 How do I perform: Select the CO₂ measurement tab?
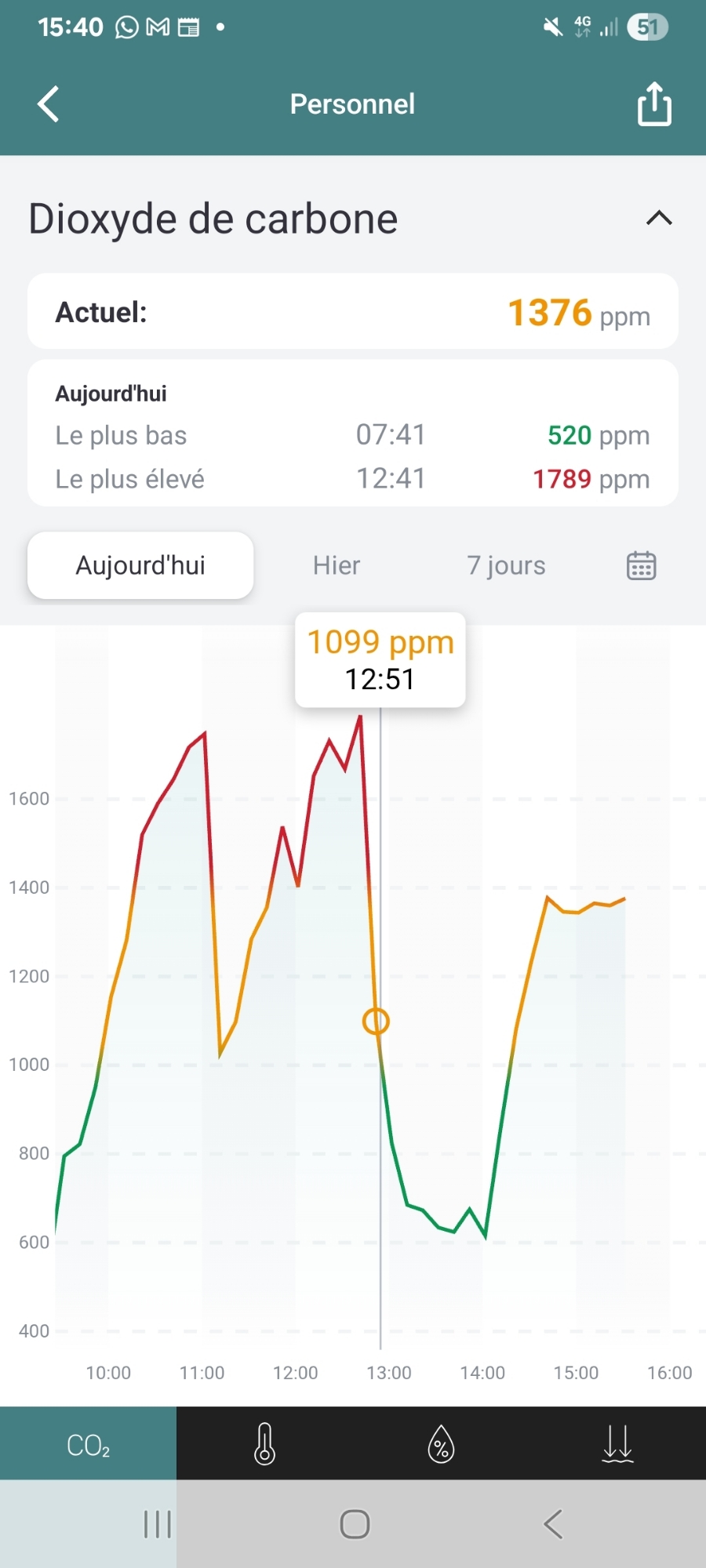89,1444
